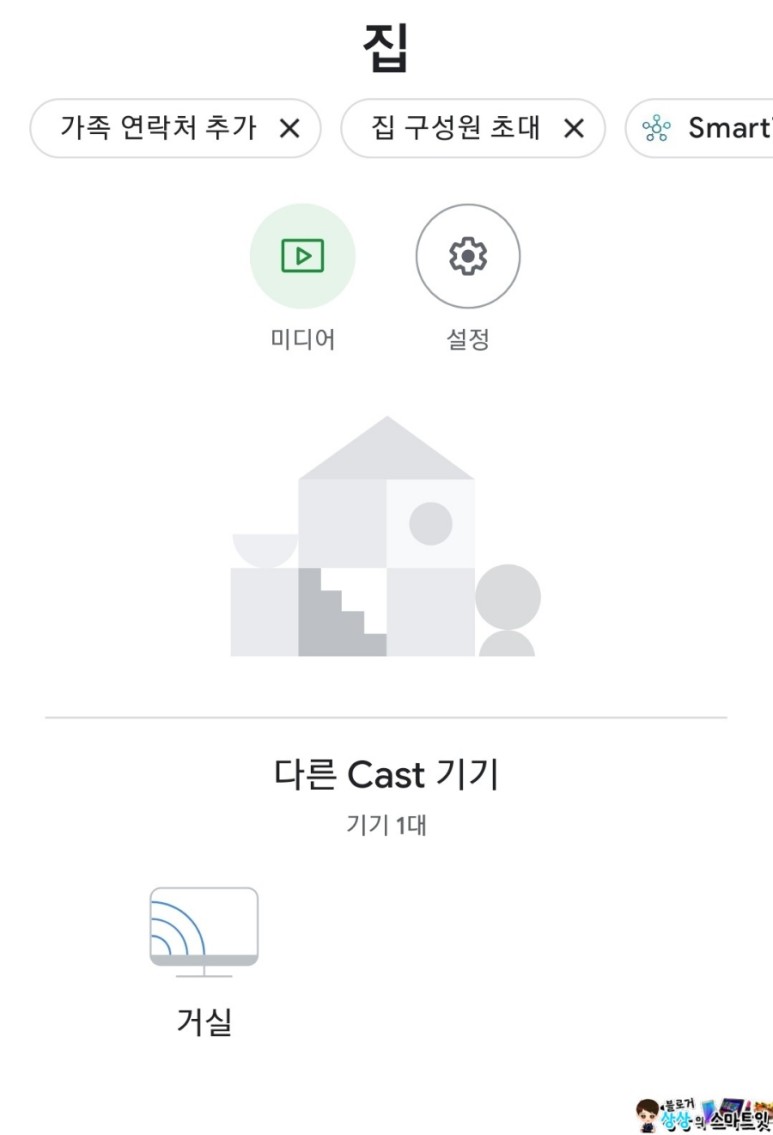
Task: Click the divider line above 다른 Cast 기기
Action: (386, 716)
